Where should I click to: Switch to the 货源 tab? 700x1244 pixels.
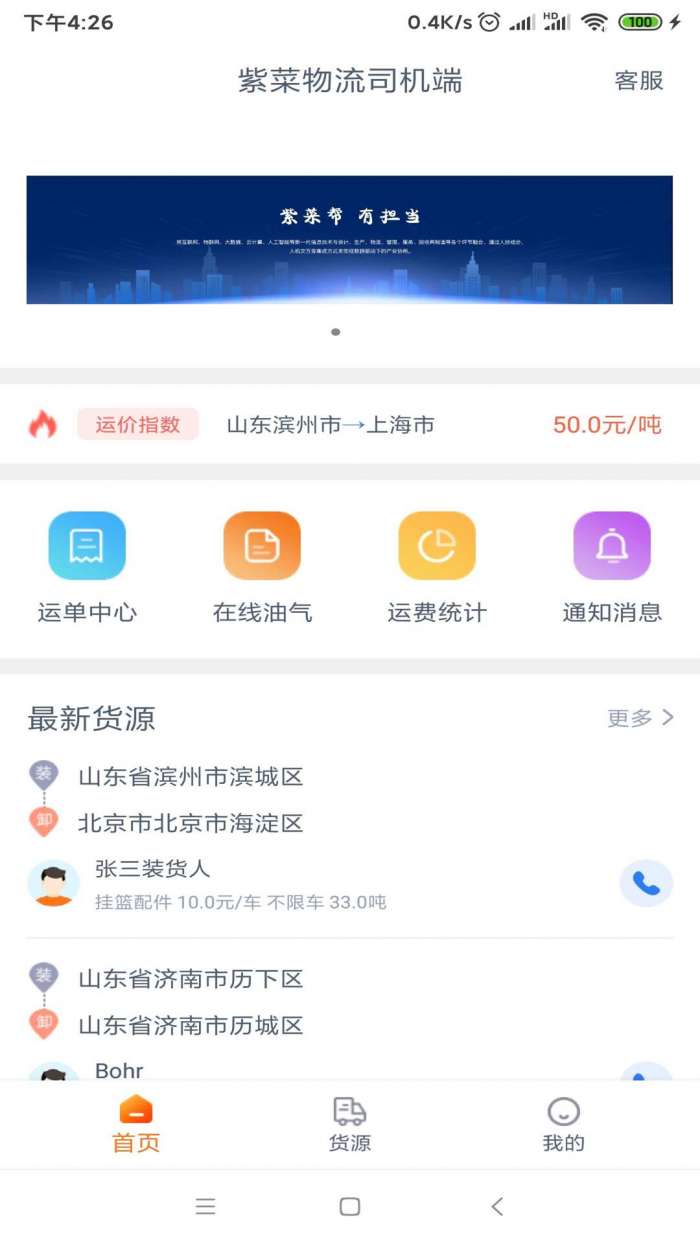350,1124
